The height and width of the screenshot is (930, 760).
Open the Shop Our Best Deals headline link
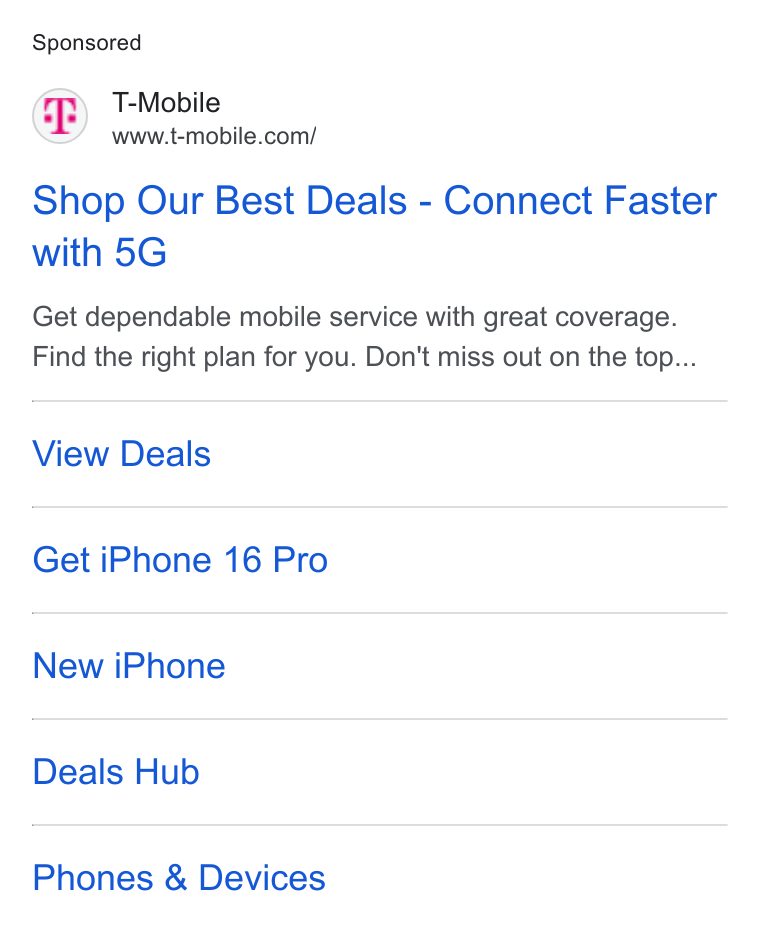coord(374,226)
